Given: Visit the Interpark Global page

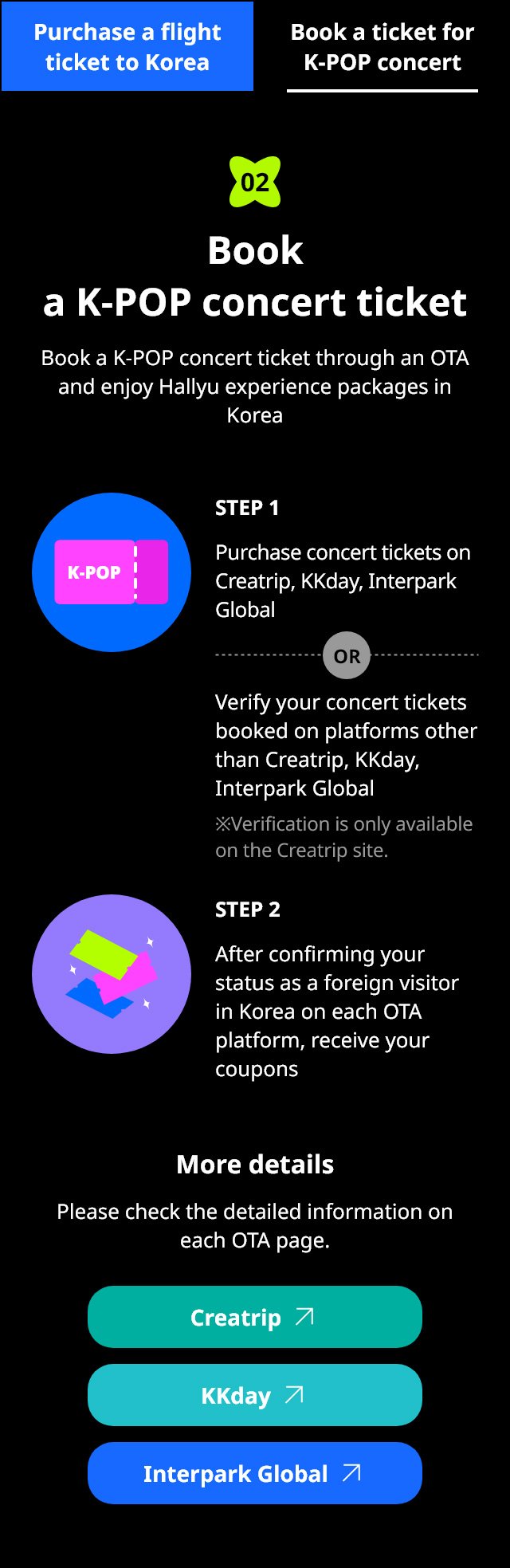Looking at the screenshot, I should tap(254, 1473).
